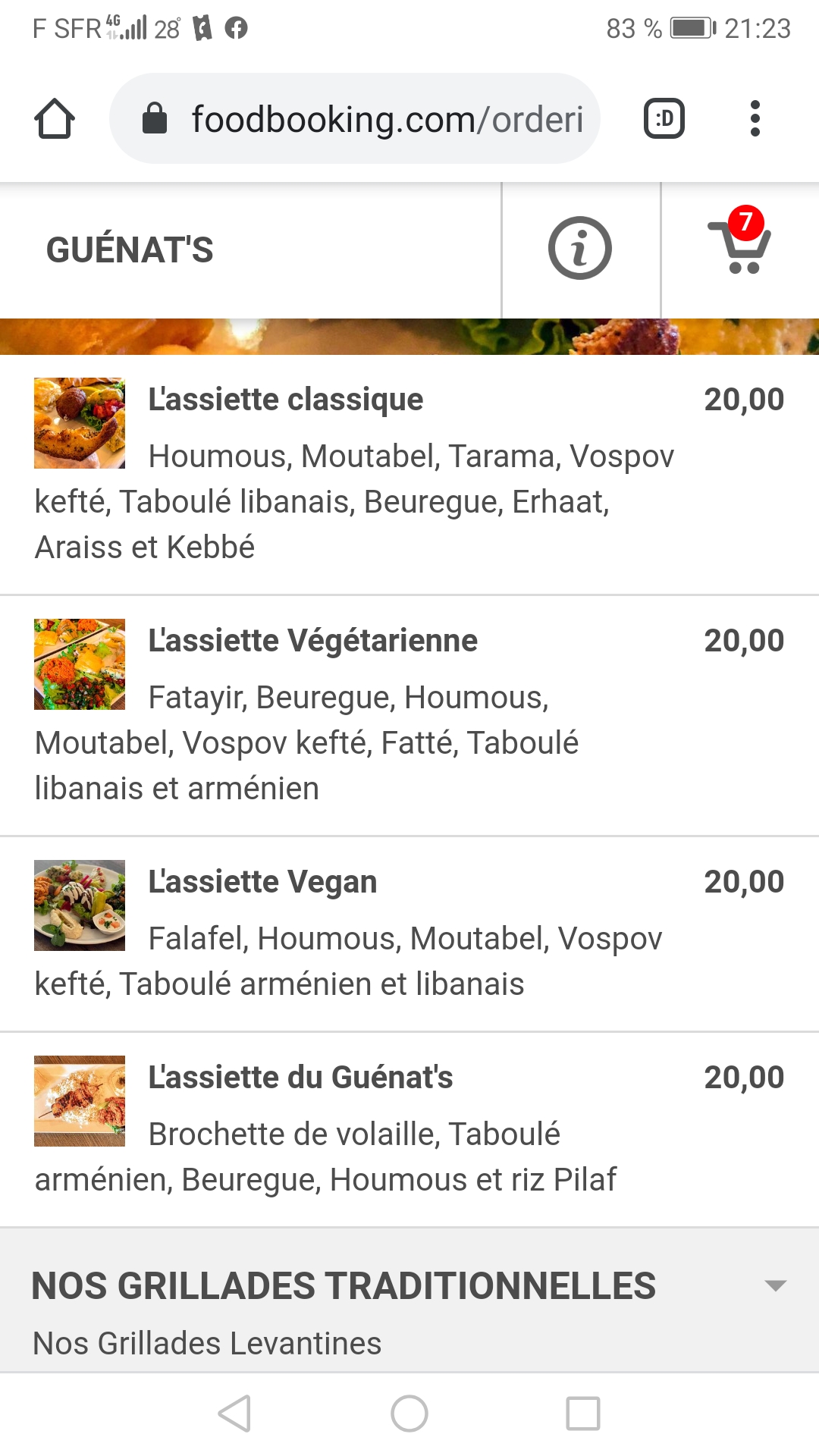Pick L'assiette du Guénat's
Image resolution: width=819 pixels, height=1456 pixels.
pos(300,1078)
